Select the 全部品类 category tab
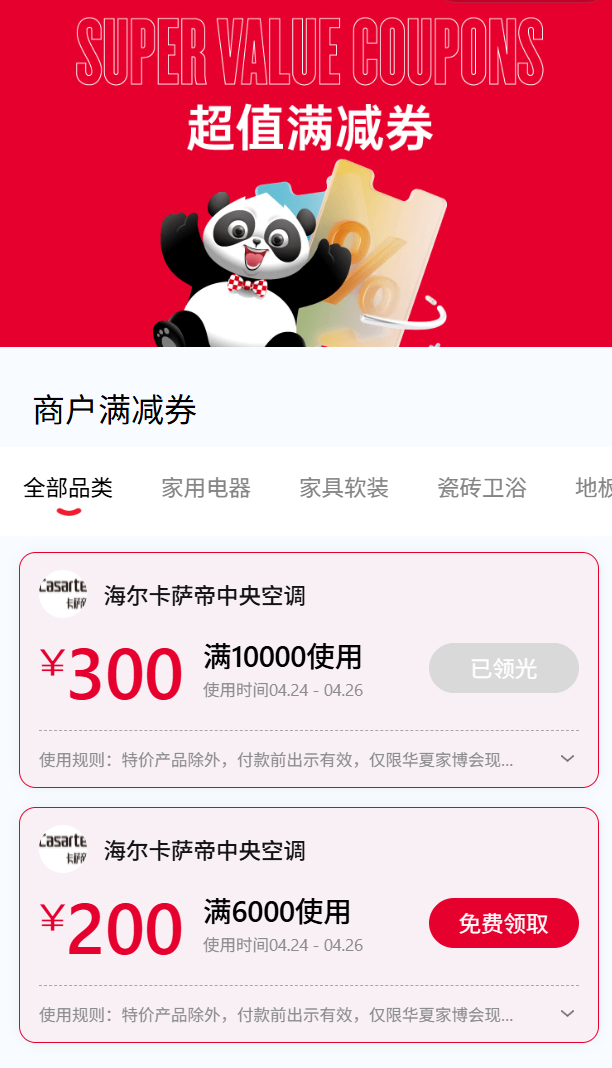 click(x=68, y=488)
